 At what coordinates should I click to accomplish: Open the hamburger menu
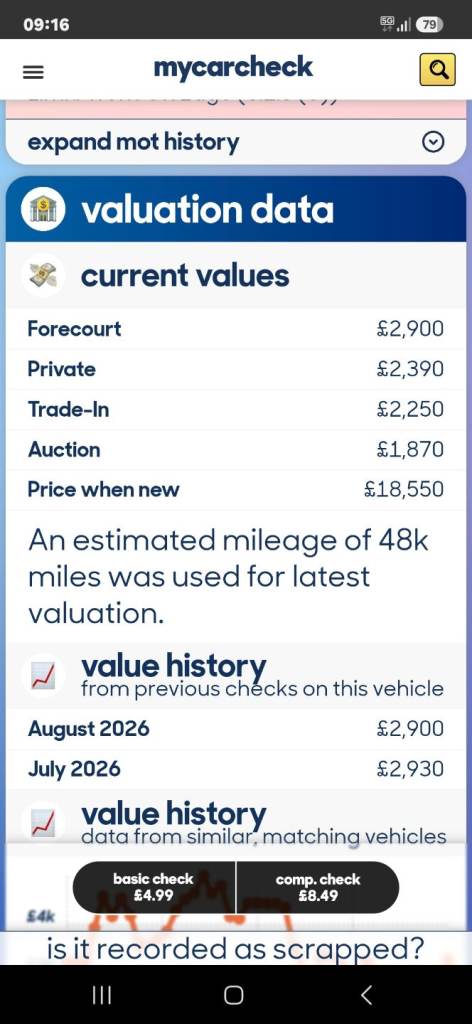point(33,70)
